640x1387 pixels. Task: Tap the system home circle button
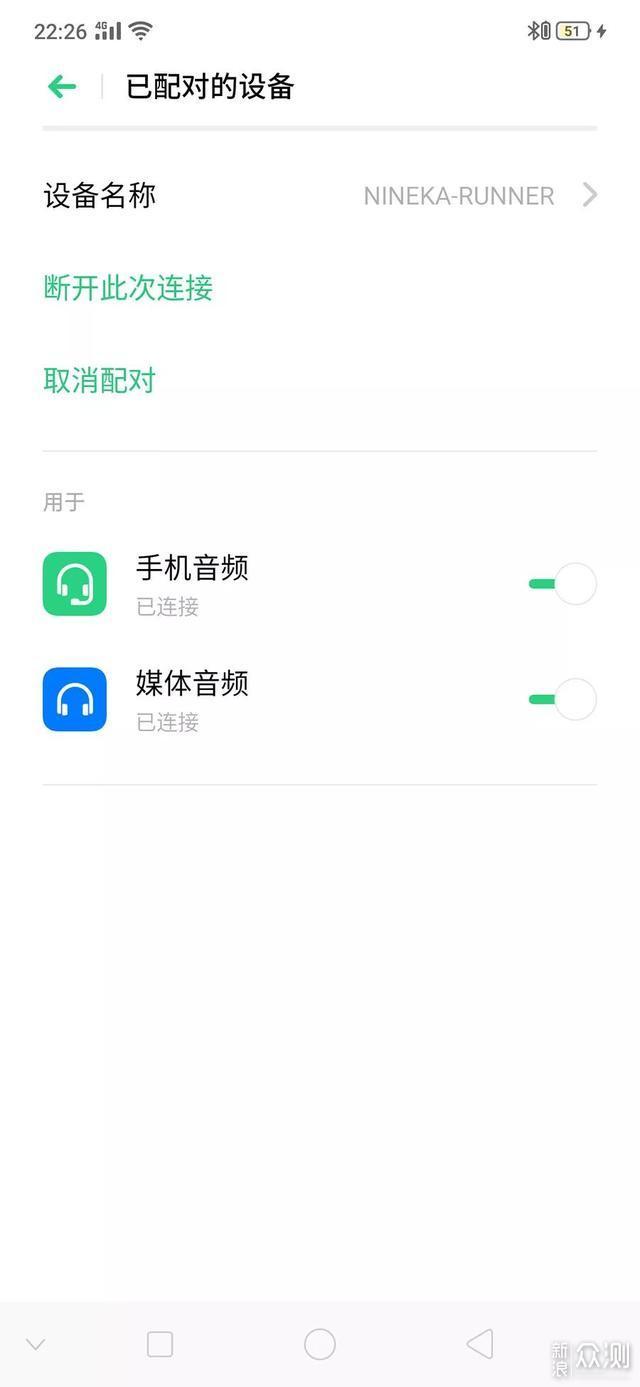coord(320,1344)
